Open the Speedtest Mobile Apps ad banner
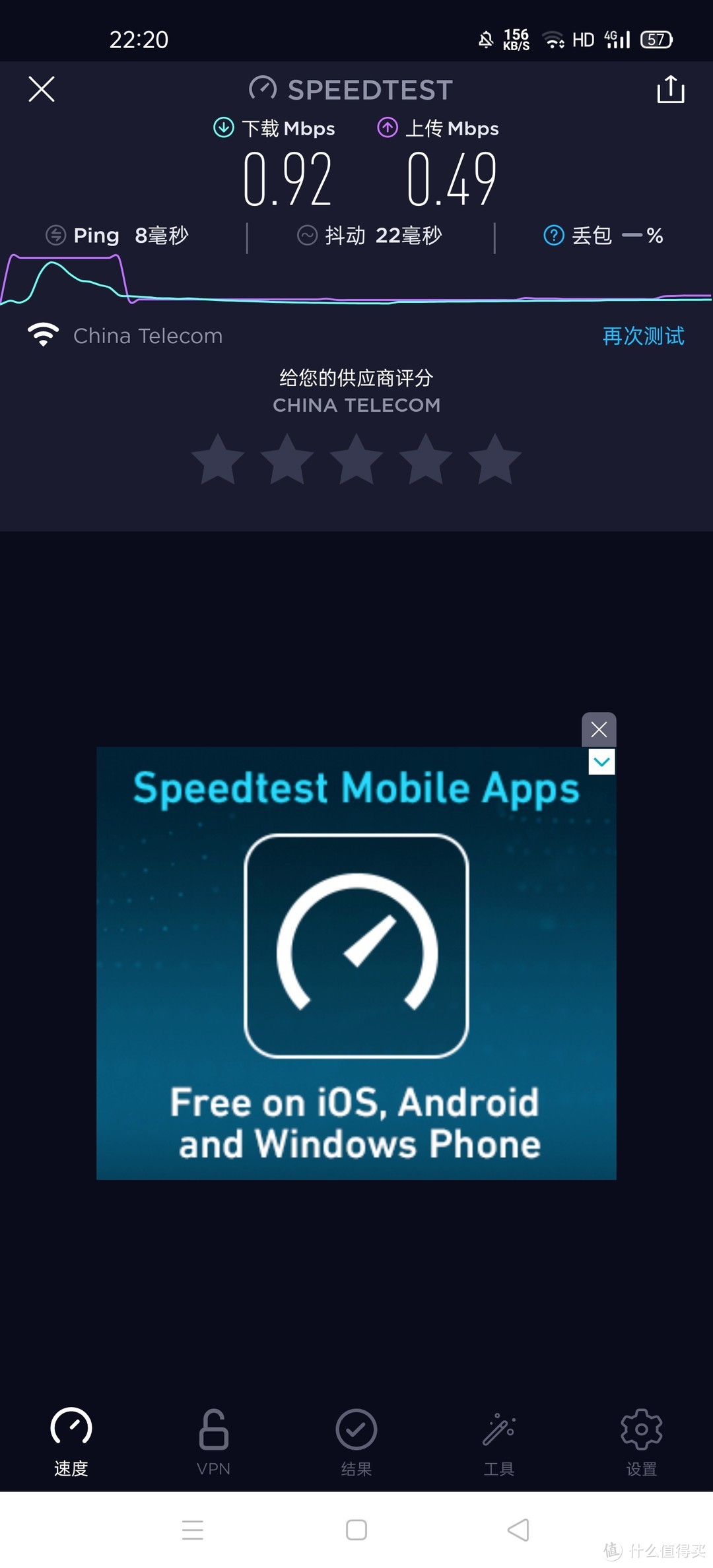 [356, 964]
